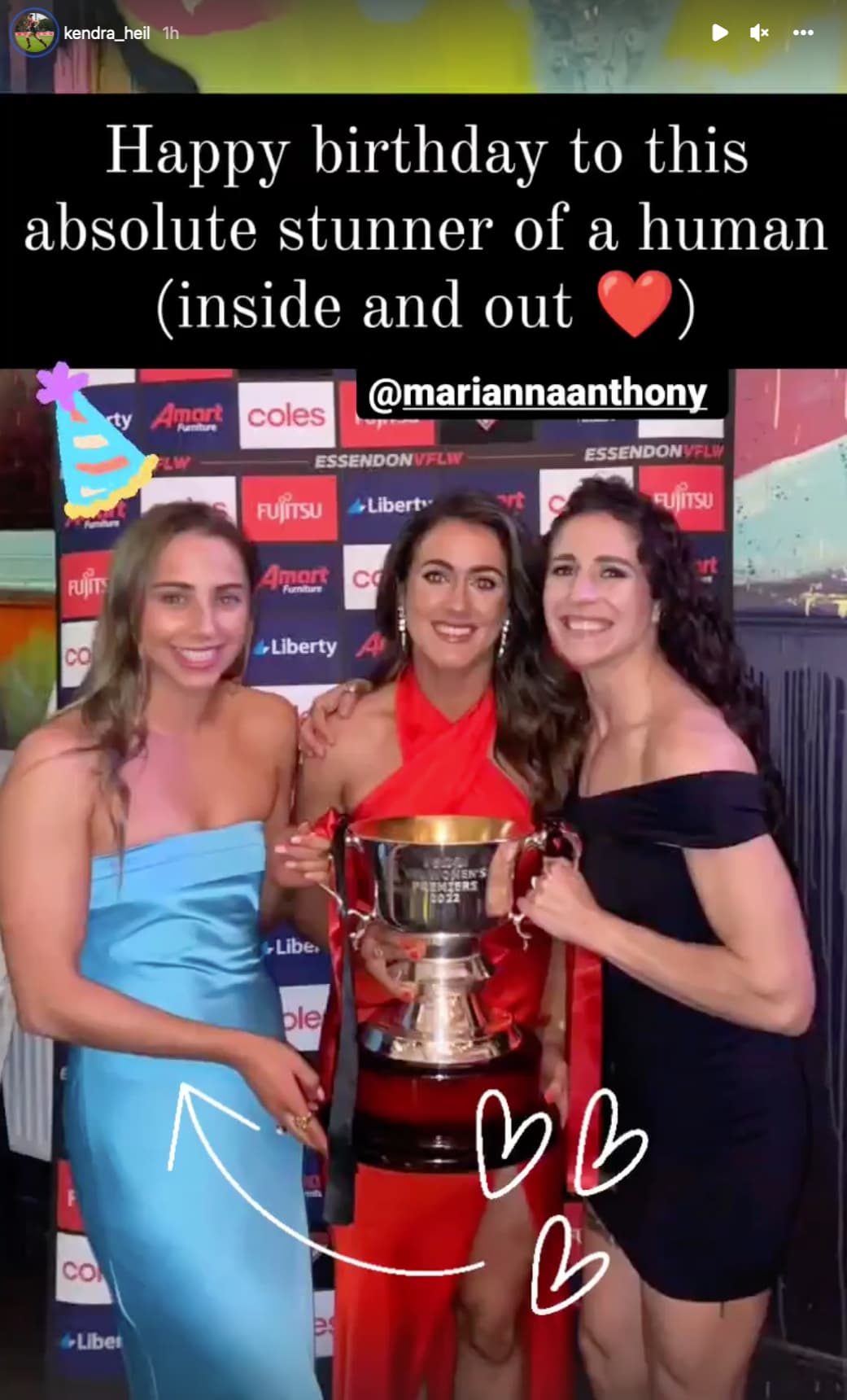Tap the kendra_heil username
This screenshot has height=1400, width=847.
[x=107, y=33]
